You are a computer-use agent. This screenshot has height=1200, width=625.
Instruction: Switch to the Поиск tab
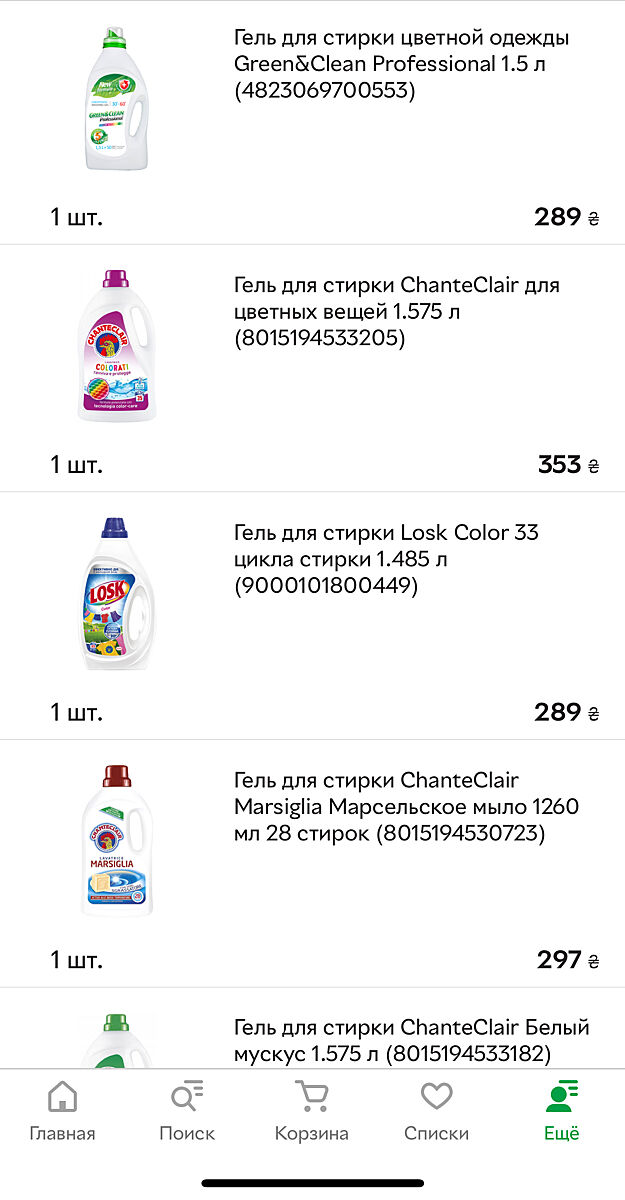187,1110
